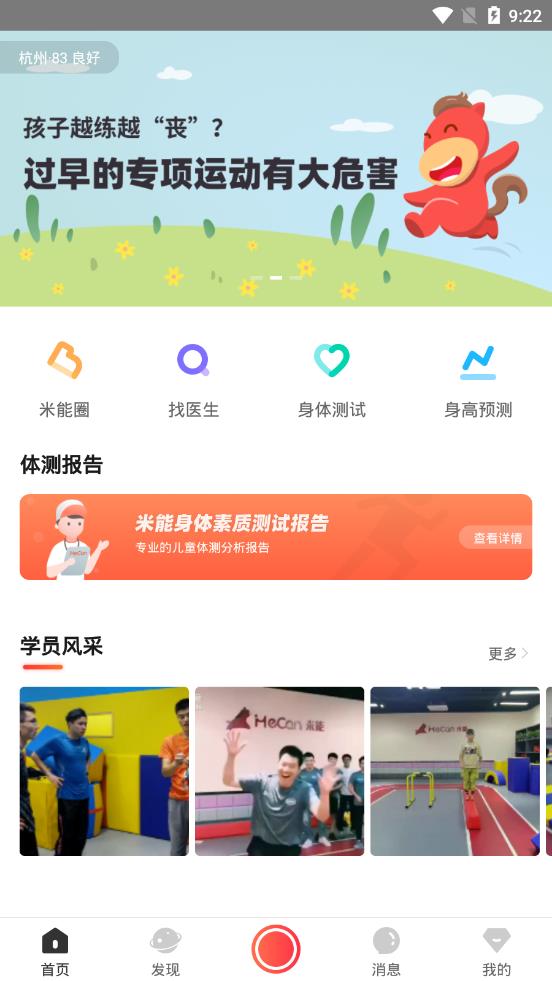The height and width of the screenshot is (981, 552).
Task: Open the 身高预测 height prediction
Action: click(x=478, y=379)
